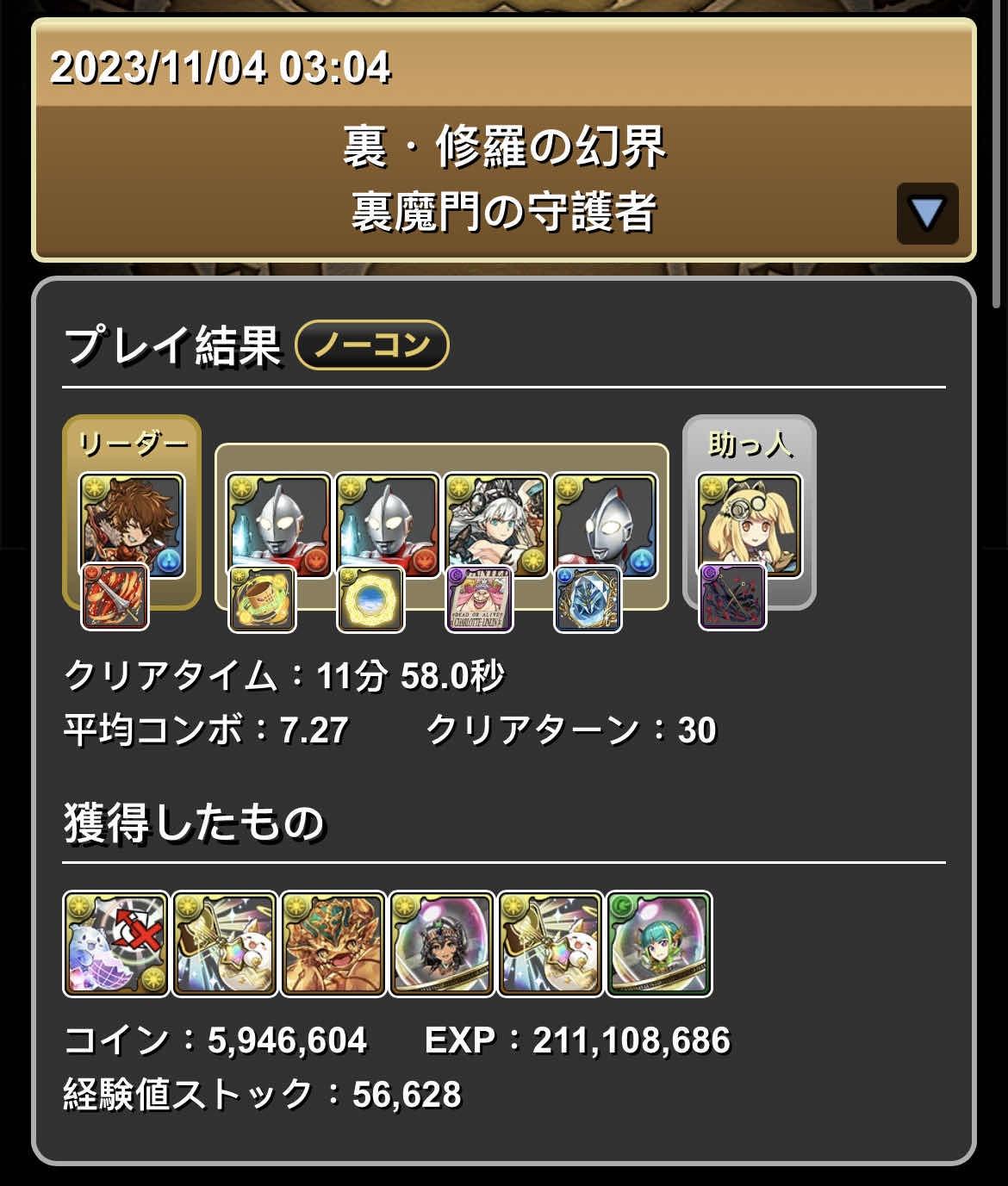Expand the dungeon history dropdown arrow
The image size is (1008, 1186).
click(927, 213)
